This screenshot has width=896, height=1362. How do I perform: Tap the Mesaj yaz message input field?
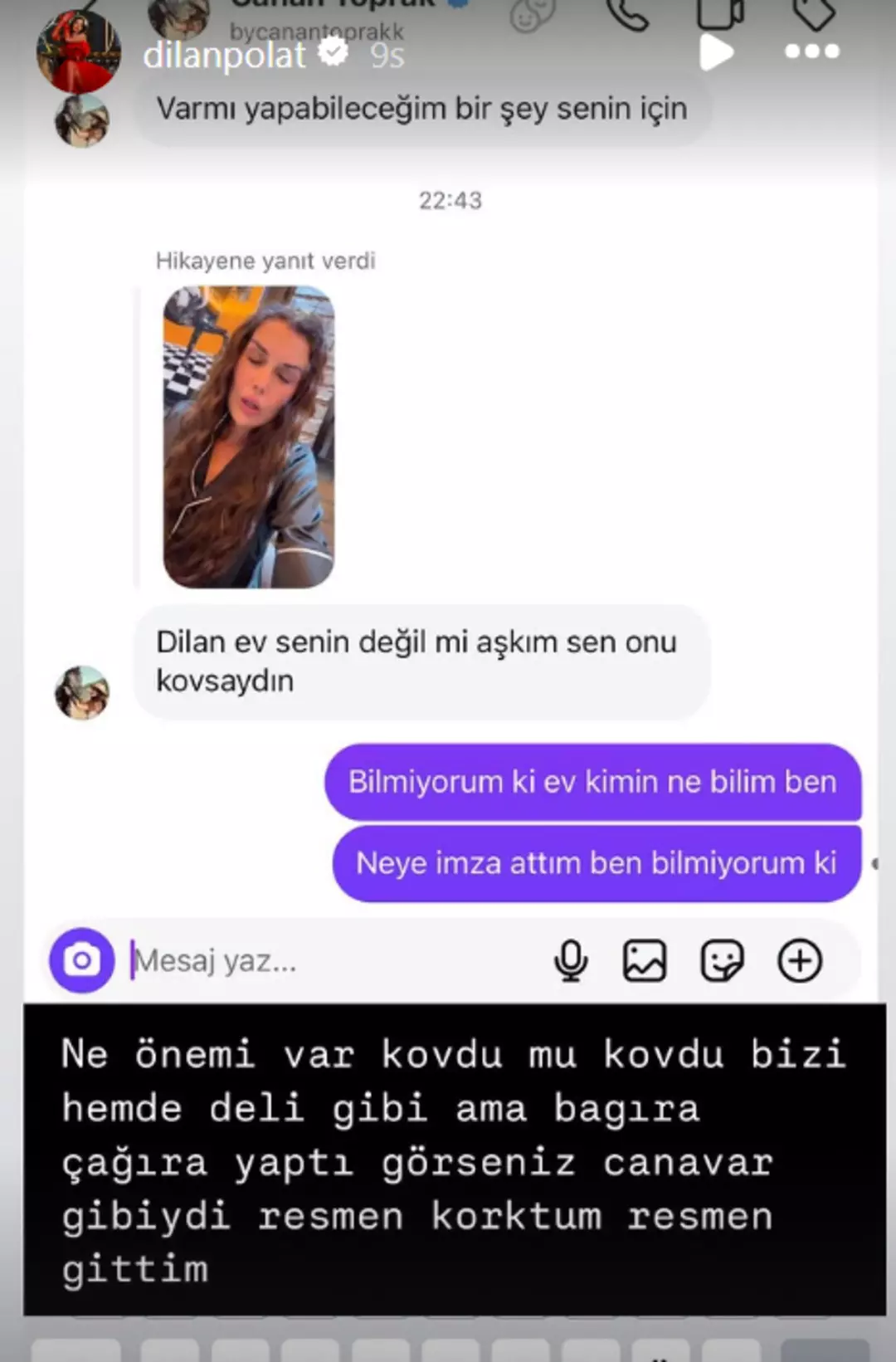click(x=216, y=960)
